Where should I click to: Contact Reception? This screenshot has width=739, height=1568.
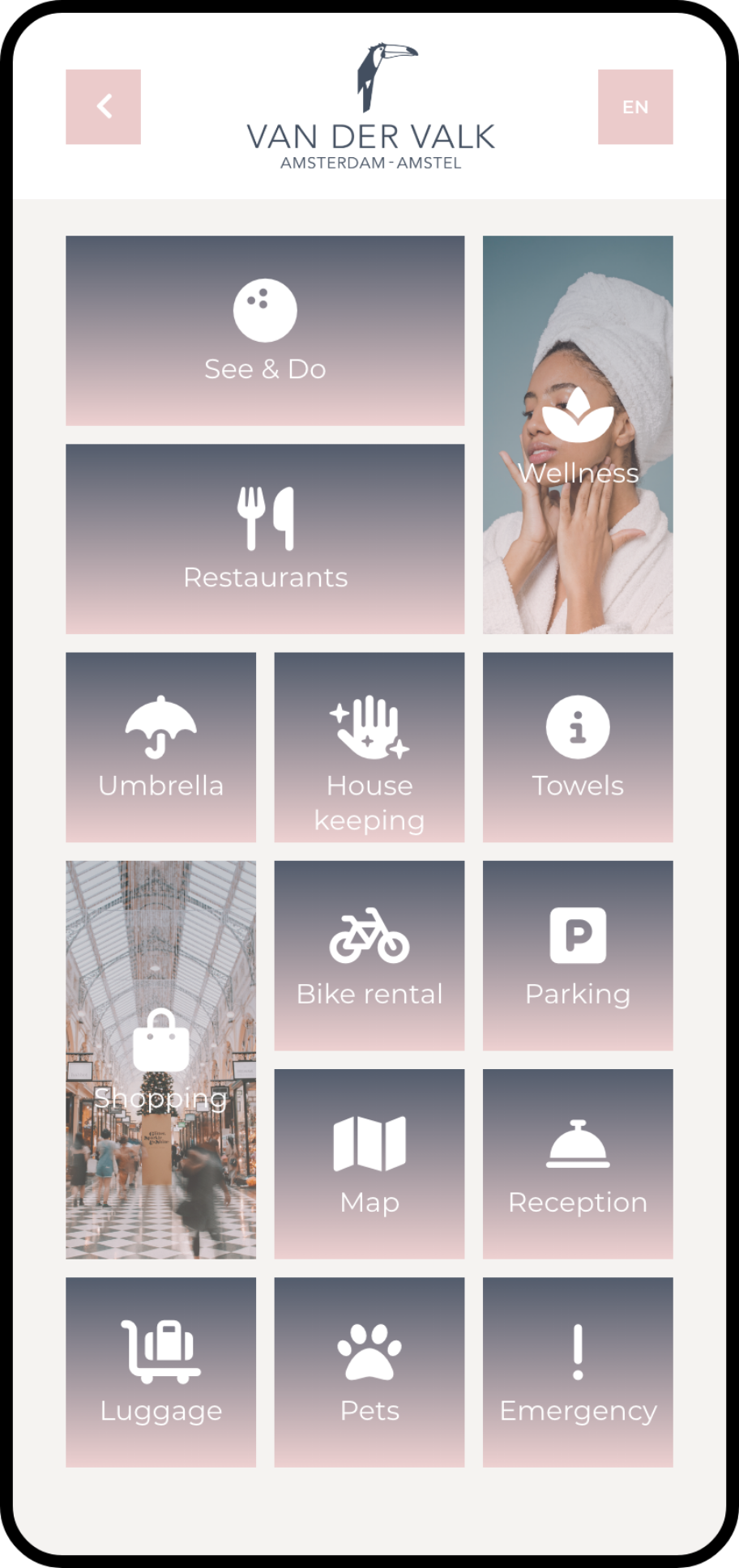coord(578,1164)
